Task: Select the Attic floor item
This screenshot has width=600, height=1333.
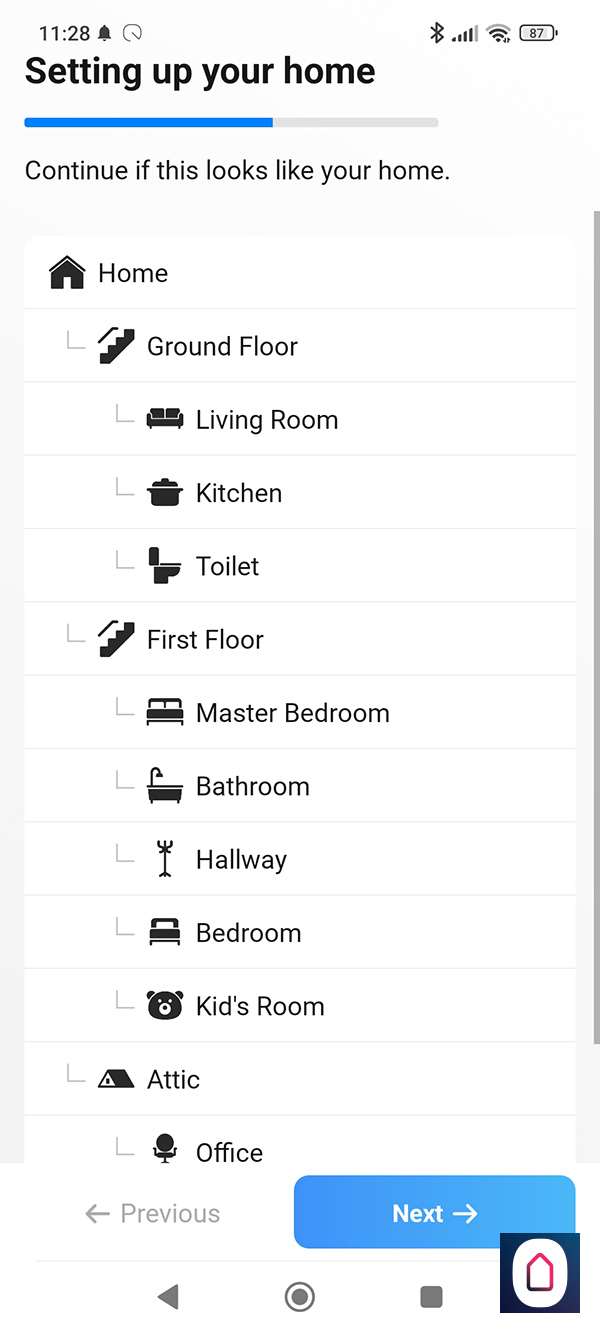Action: pyautogui.click(x=173, y=1079)
